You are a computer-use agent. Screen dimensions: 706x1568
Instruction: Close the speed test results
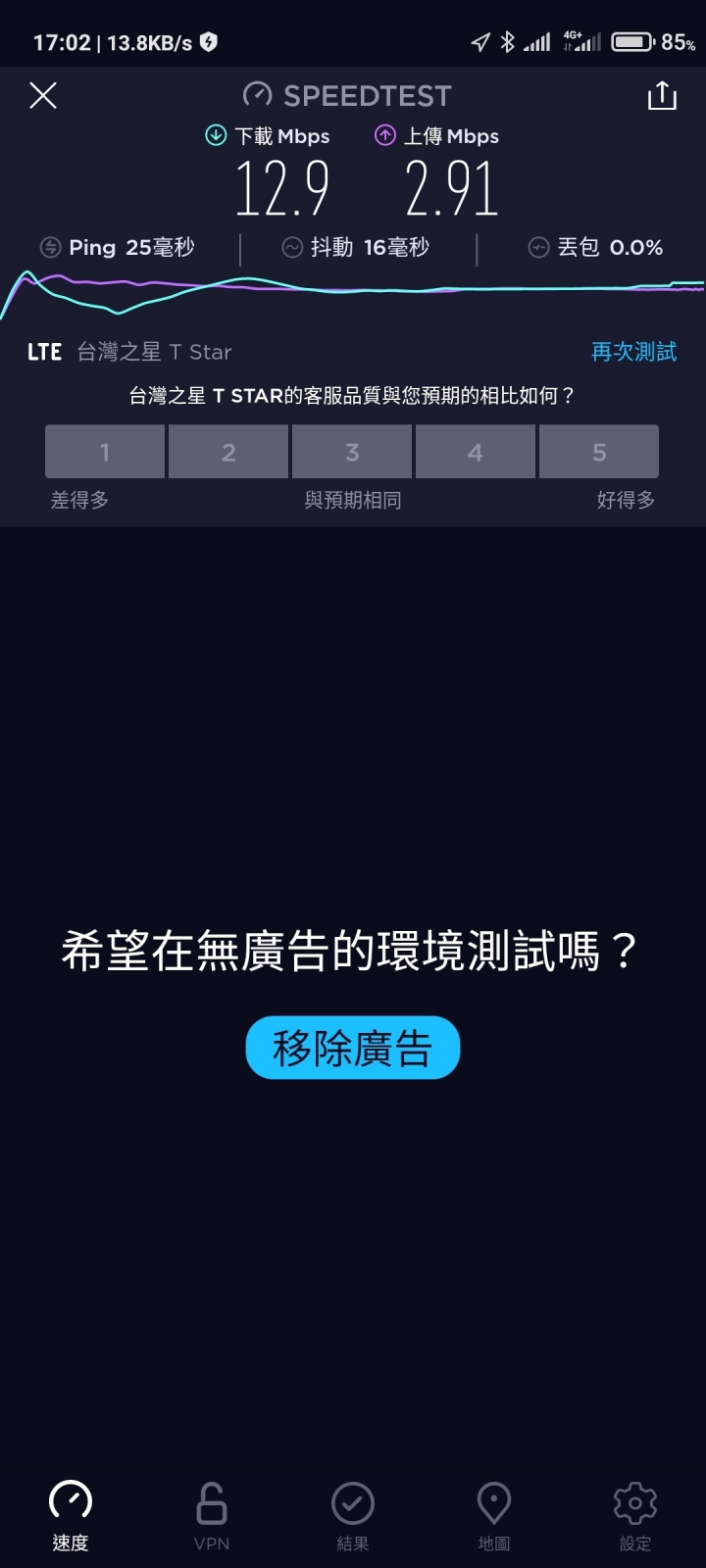click(x=43, y=95)
